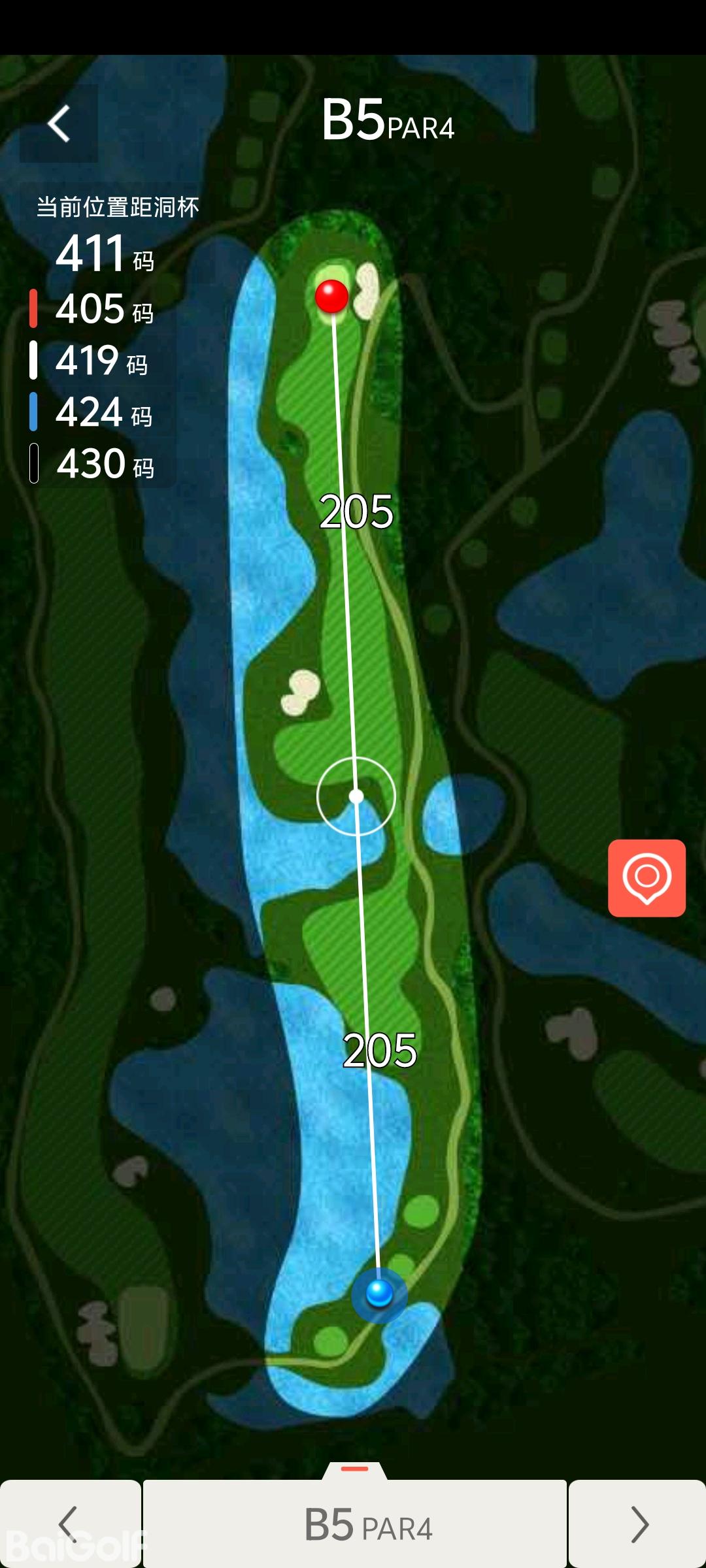The image size is (706, 1568).
Task: Open the B5 PAR4 hole selector
Action: click(355, 1524)
